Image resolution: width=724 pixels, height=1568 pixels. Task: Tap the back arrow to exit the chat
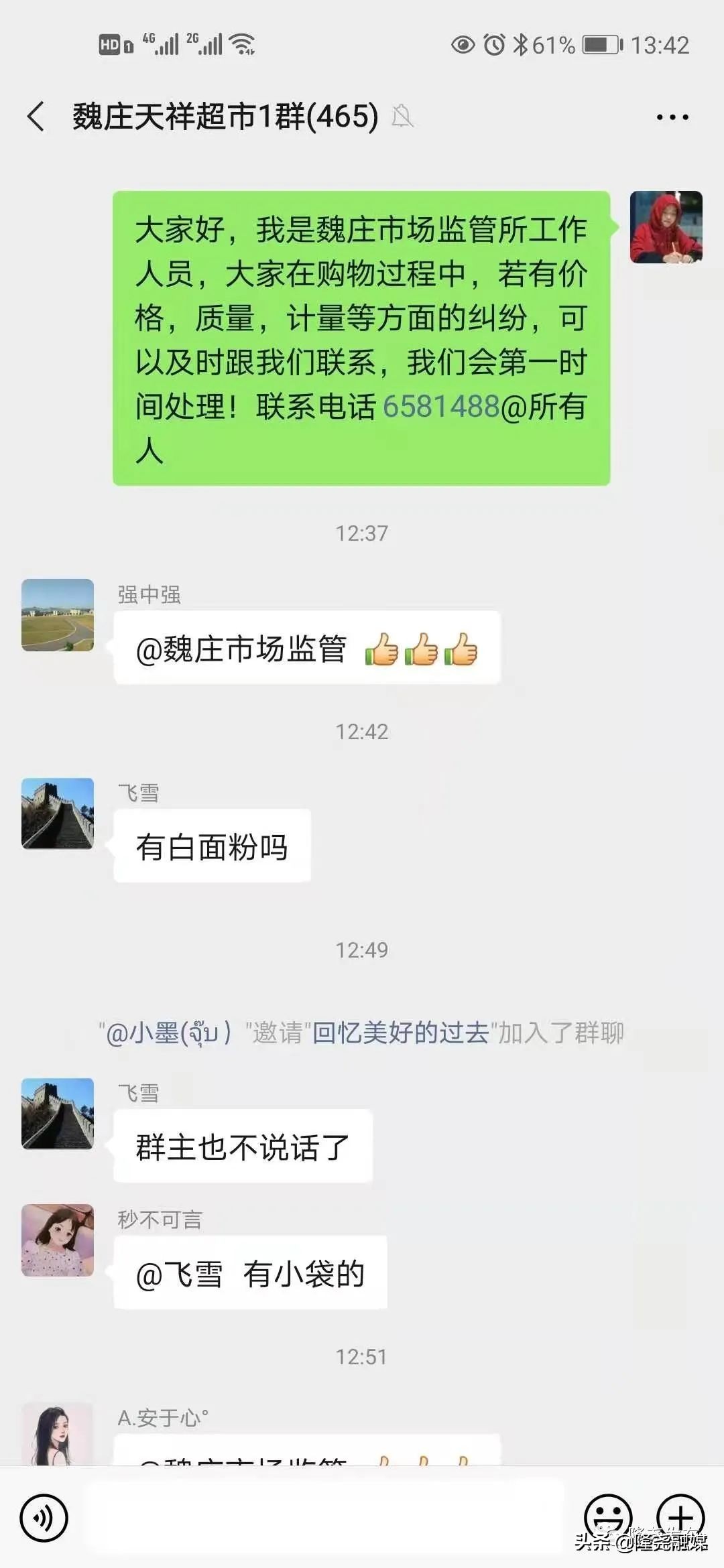click(37, 115)
